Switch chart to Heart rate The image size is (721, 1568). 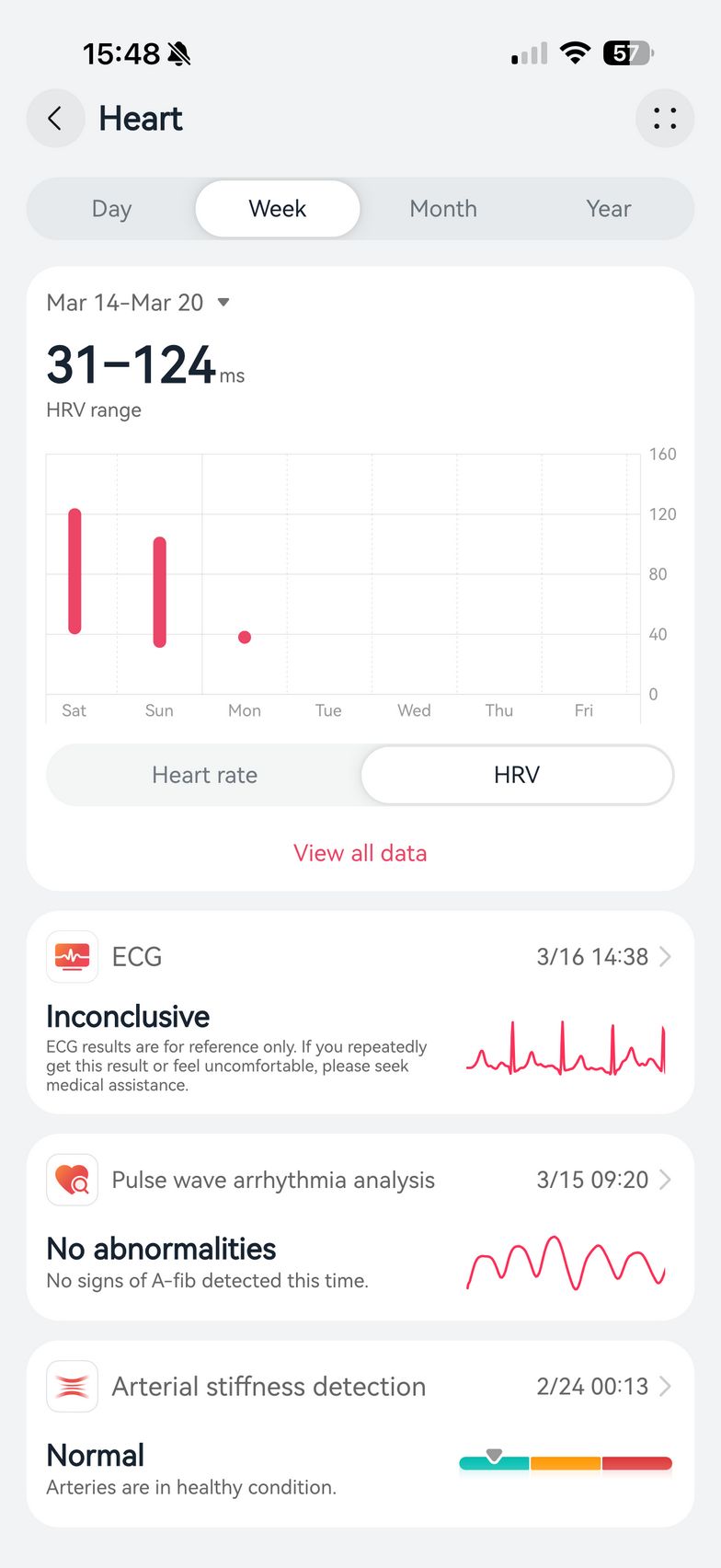(x=204, y=775)
